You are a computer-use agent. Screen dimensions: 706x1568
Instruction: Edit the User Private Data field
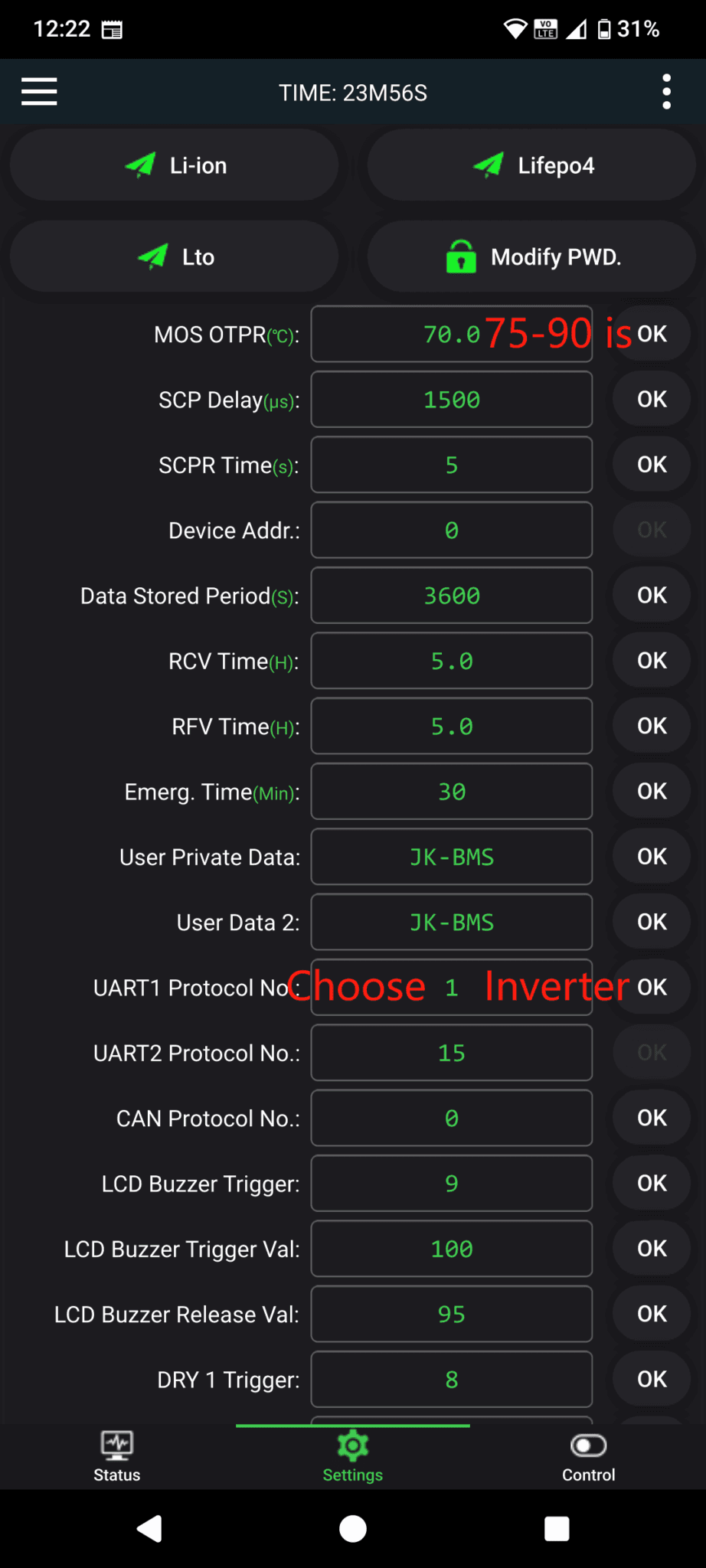(x=451, y=857)
